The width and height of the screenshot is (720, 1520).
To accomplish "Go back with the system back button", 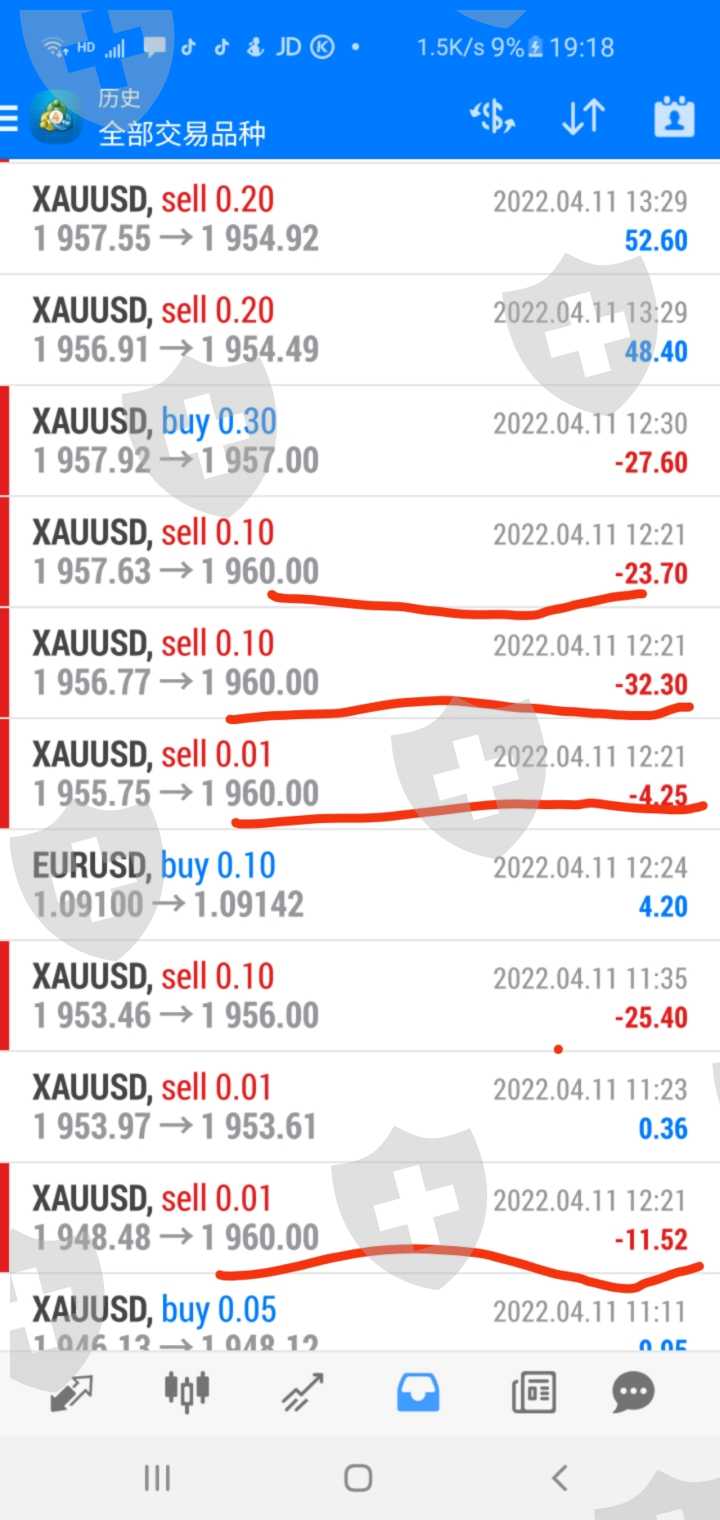I will coord(560,1477).
